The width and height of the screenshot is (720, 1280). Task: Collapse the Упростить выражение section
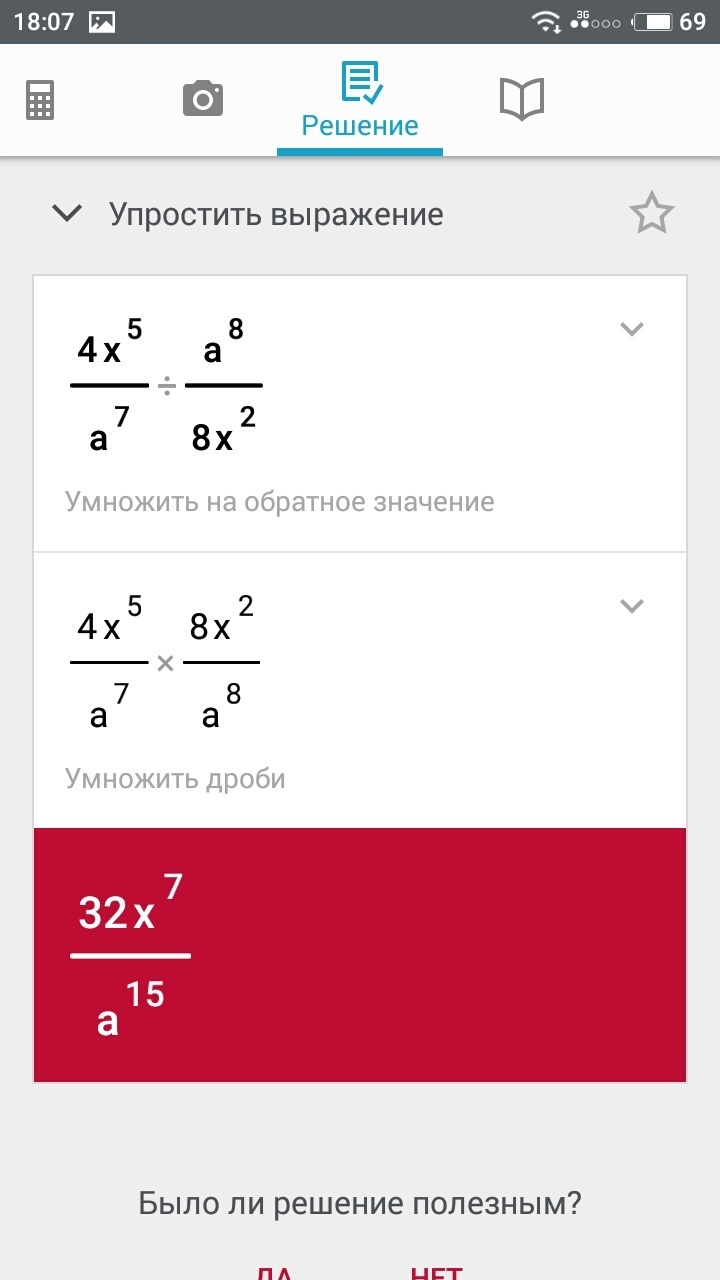tap(67, 214)
